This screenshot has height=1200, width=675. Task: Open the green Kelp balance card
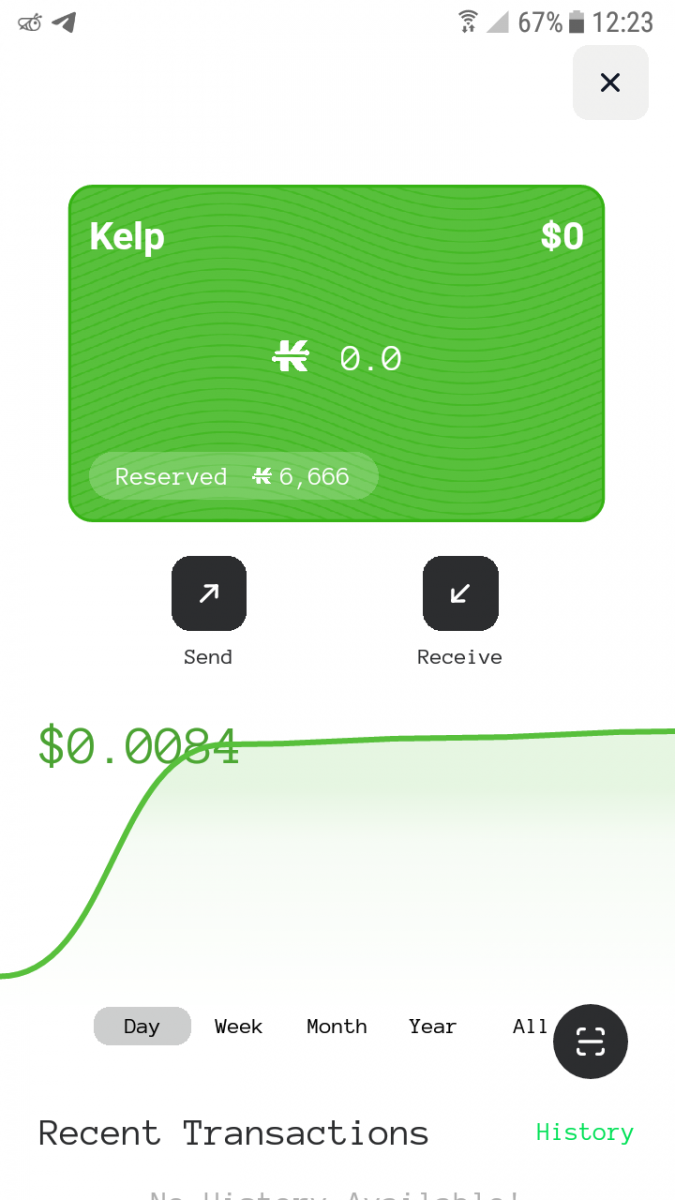pos(336,353)
